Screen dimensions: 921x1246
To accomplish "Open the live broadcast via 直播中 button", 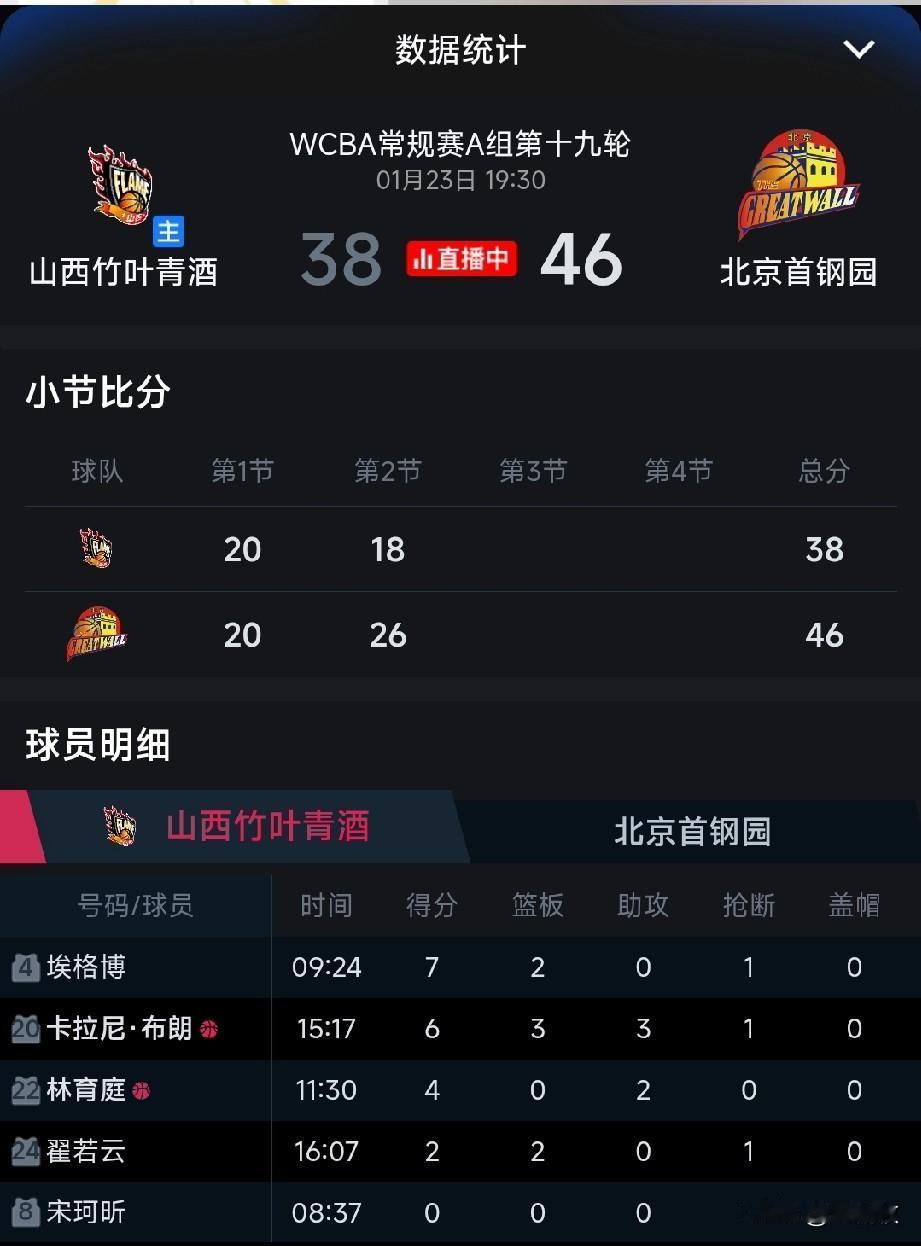I will point(460,258).
